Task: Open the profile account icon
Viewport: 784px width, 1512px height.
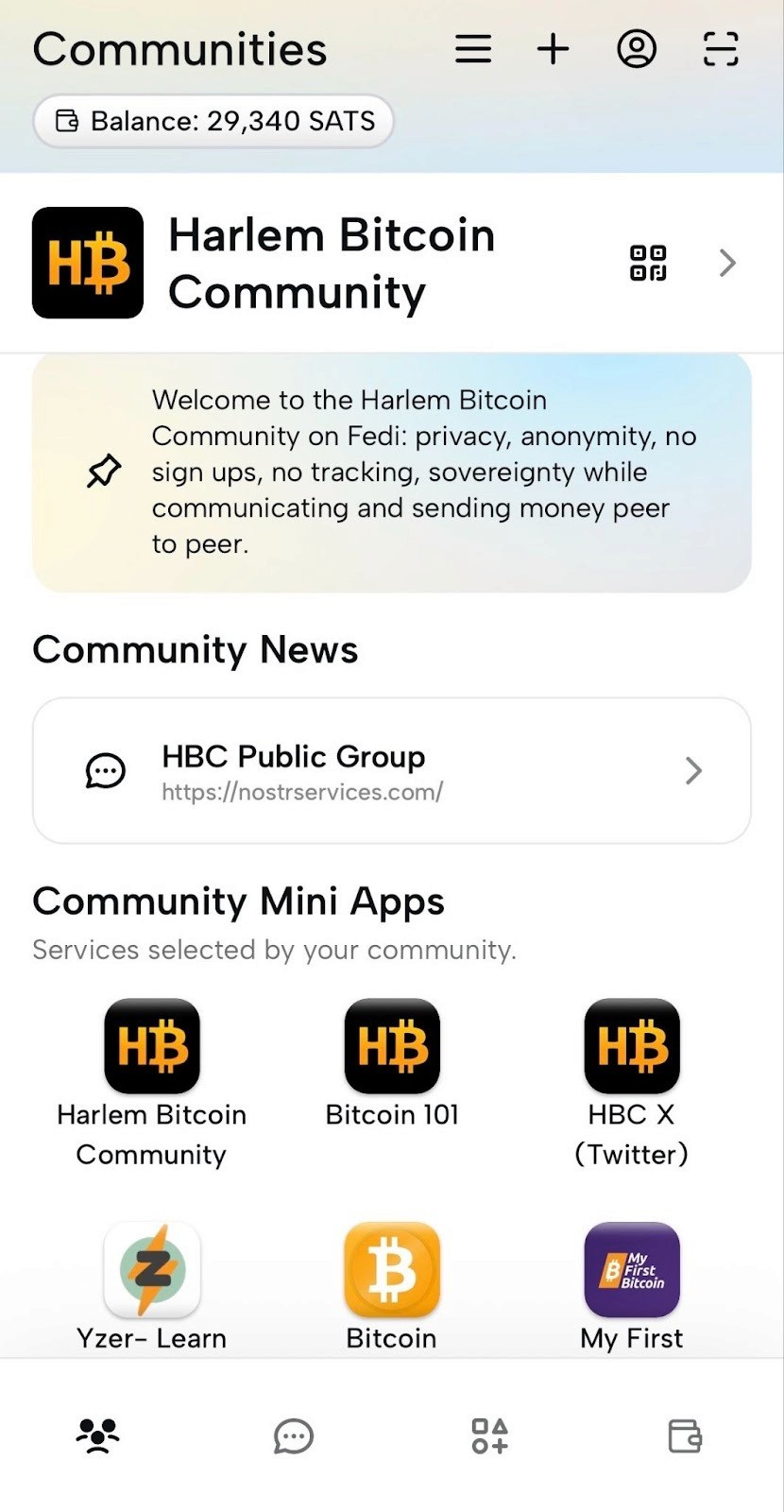Action: click(x=637, y=49)
